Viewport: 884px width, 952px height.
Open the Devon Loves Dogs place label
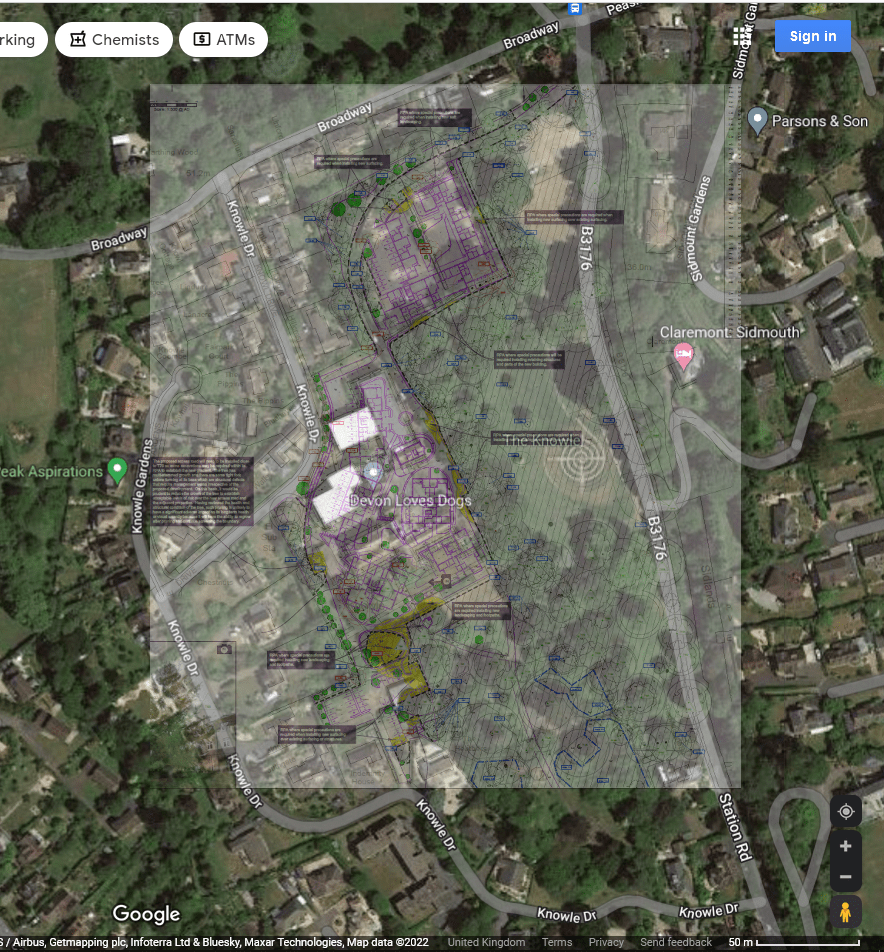(411, 500)
